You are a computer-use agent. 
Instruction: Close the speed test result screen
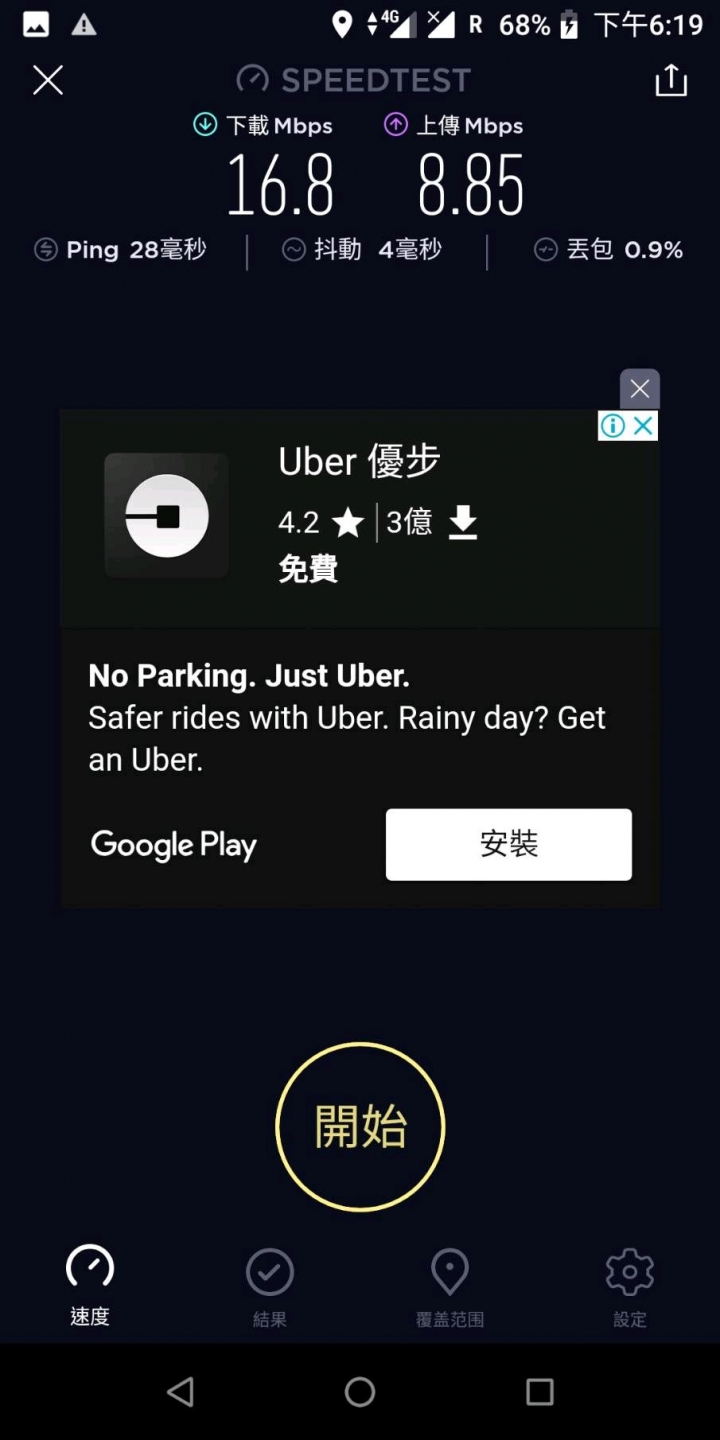(48, 80)
